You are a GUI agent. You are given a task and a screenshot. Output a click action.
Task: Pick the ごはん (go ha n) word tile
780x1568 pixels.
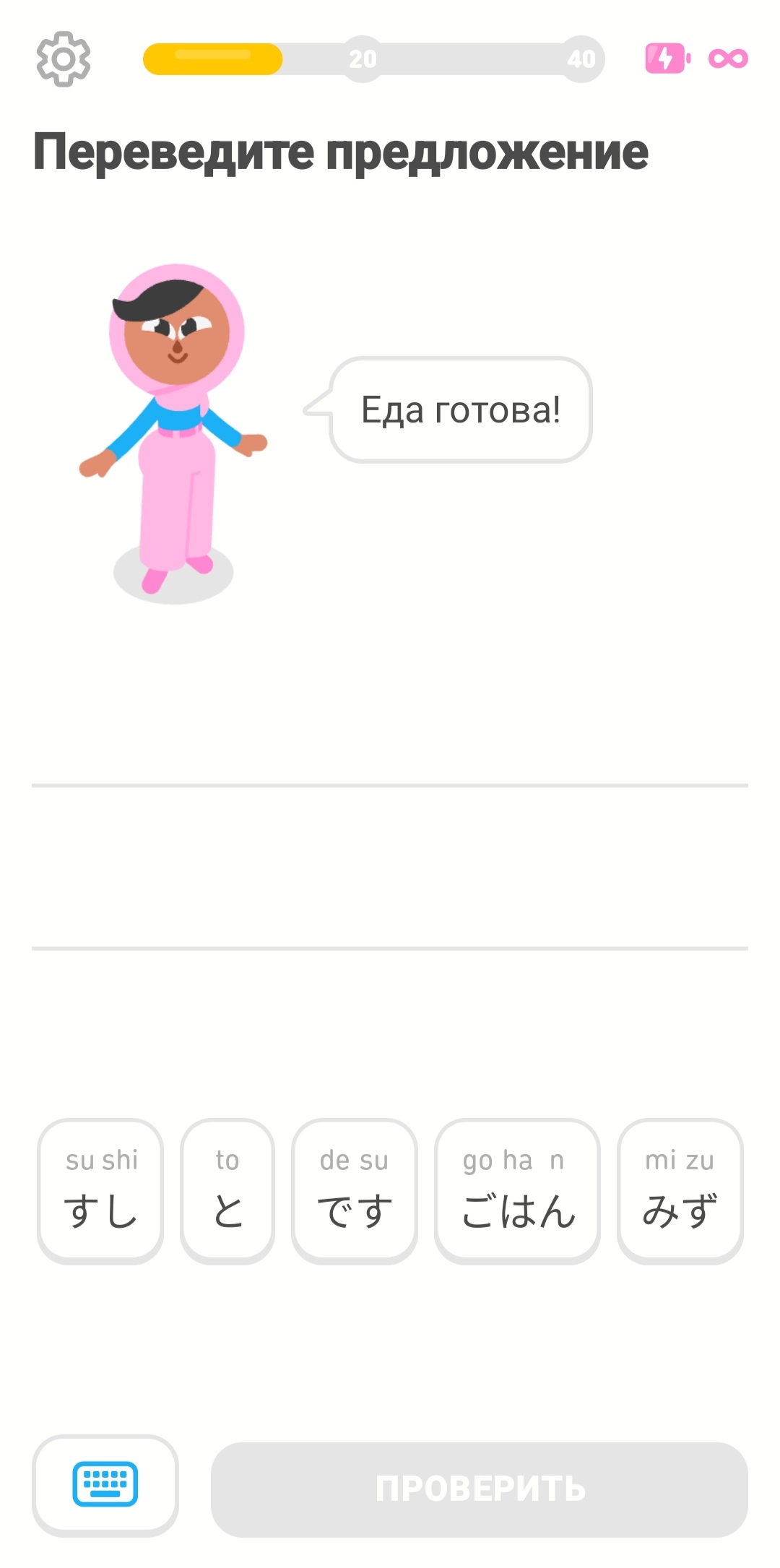click(x=517, y=1190)
